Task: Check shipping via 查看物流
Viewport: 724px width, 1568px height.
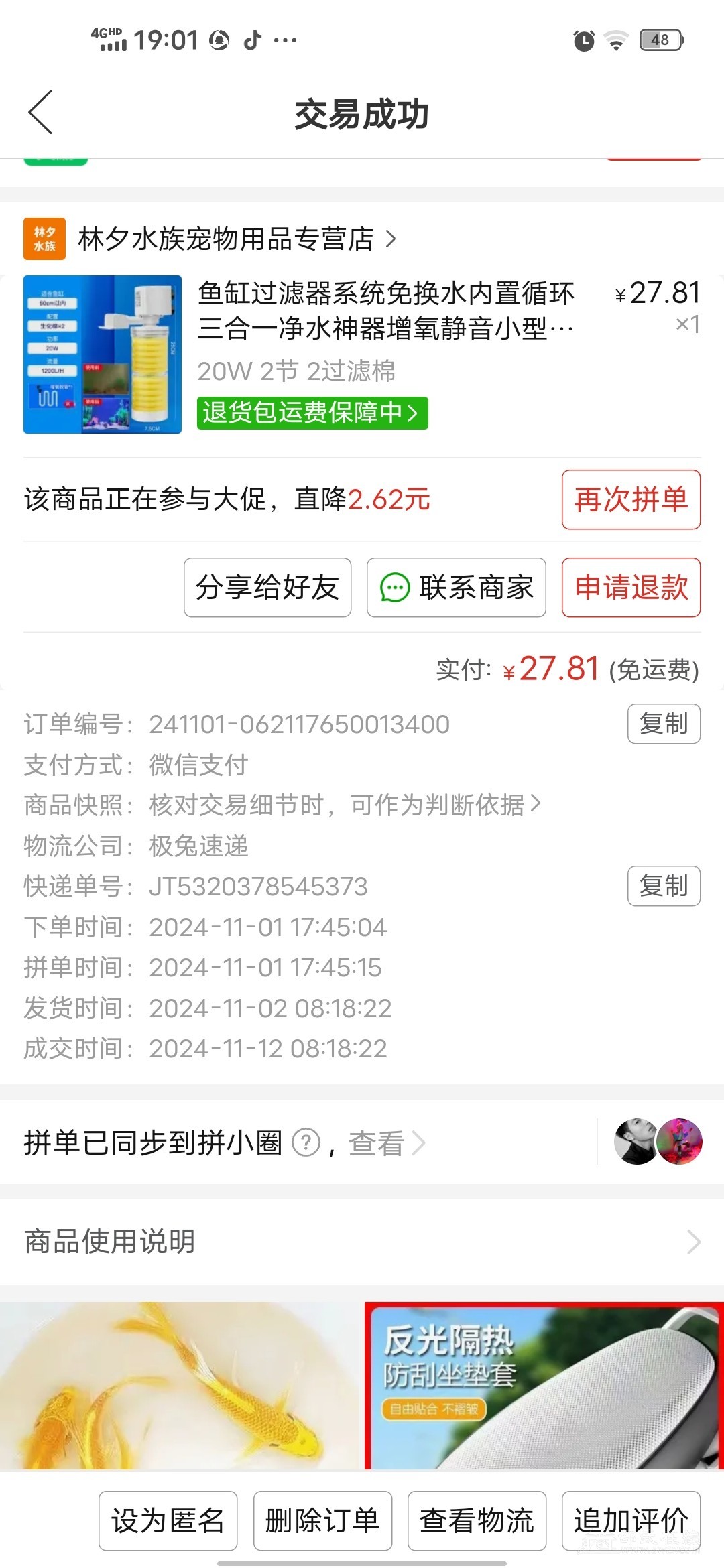Action: 477,1521
